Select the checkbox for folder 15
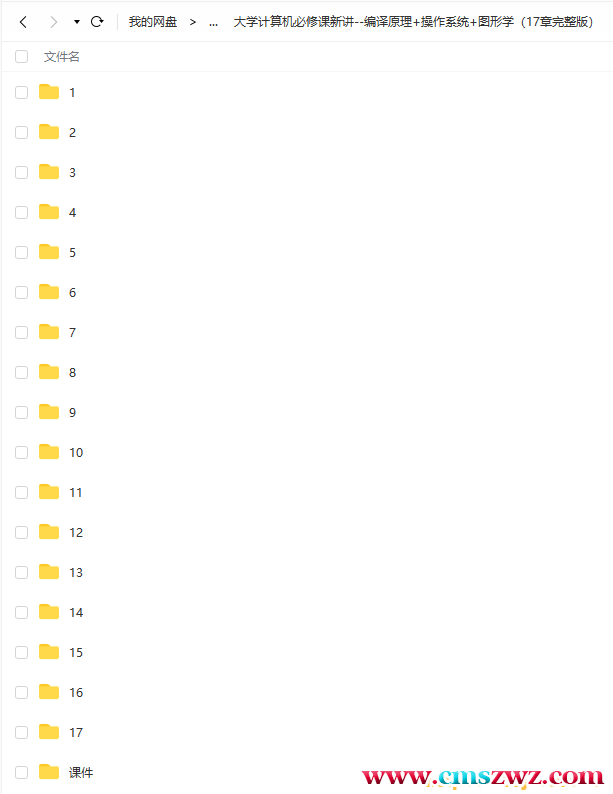 pos(21,652)
